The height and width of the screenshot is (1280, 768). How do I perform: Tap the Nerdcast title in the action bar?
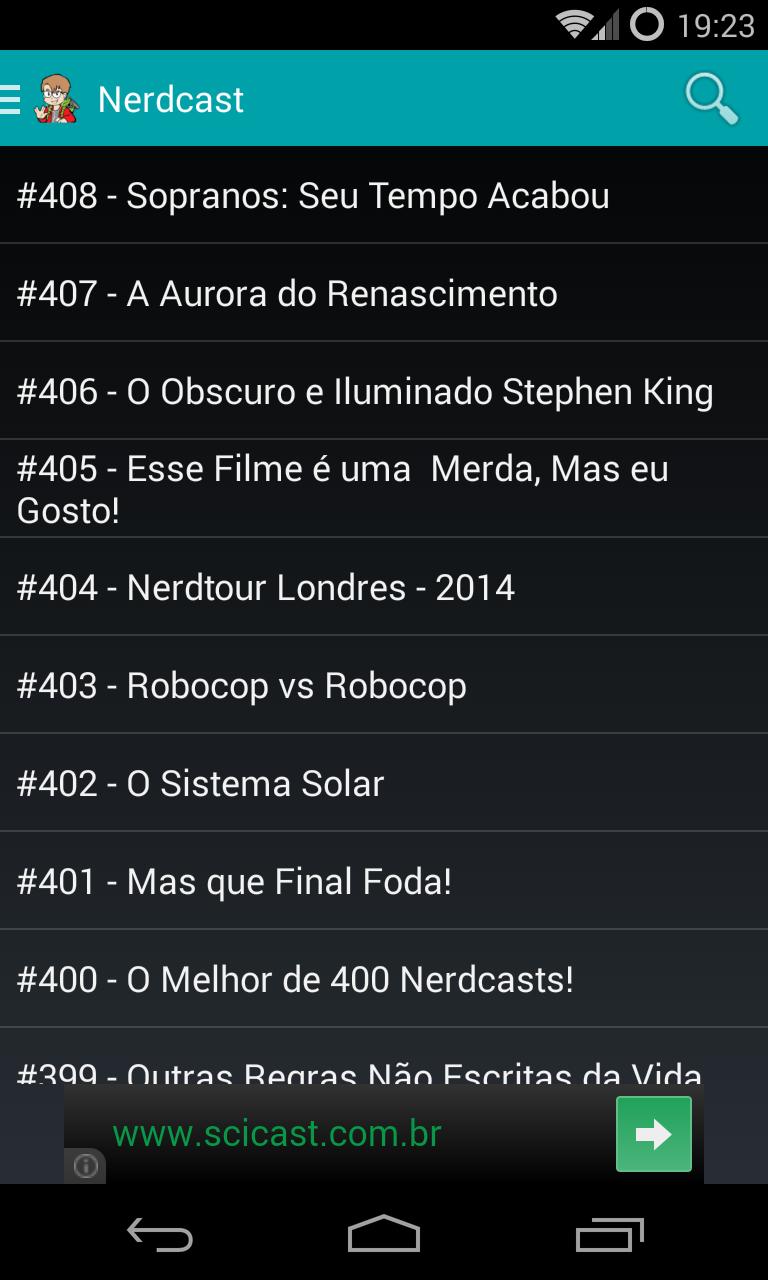[168, 98]
